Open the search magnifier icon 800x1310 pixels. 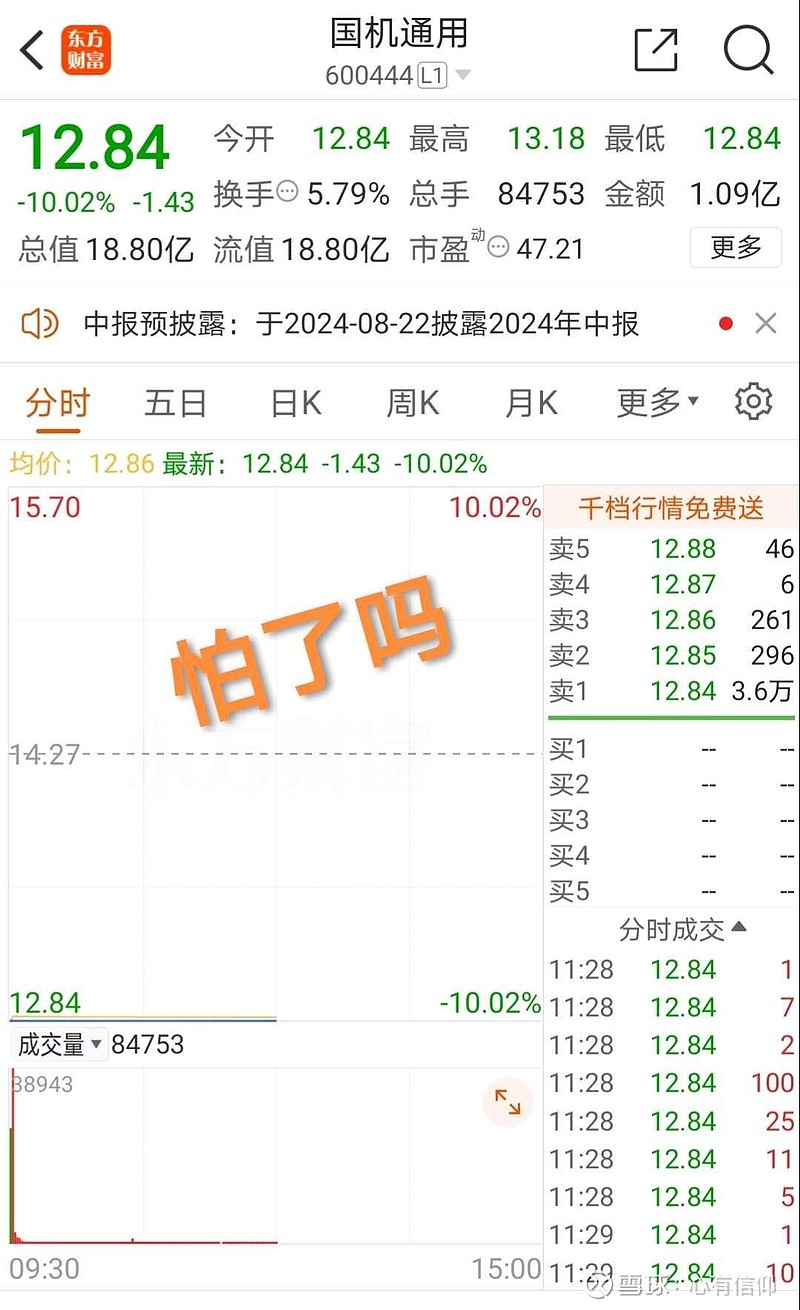tap(749, 49)
